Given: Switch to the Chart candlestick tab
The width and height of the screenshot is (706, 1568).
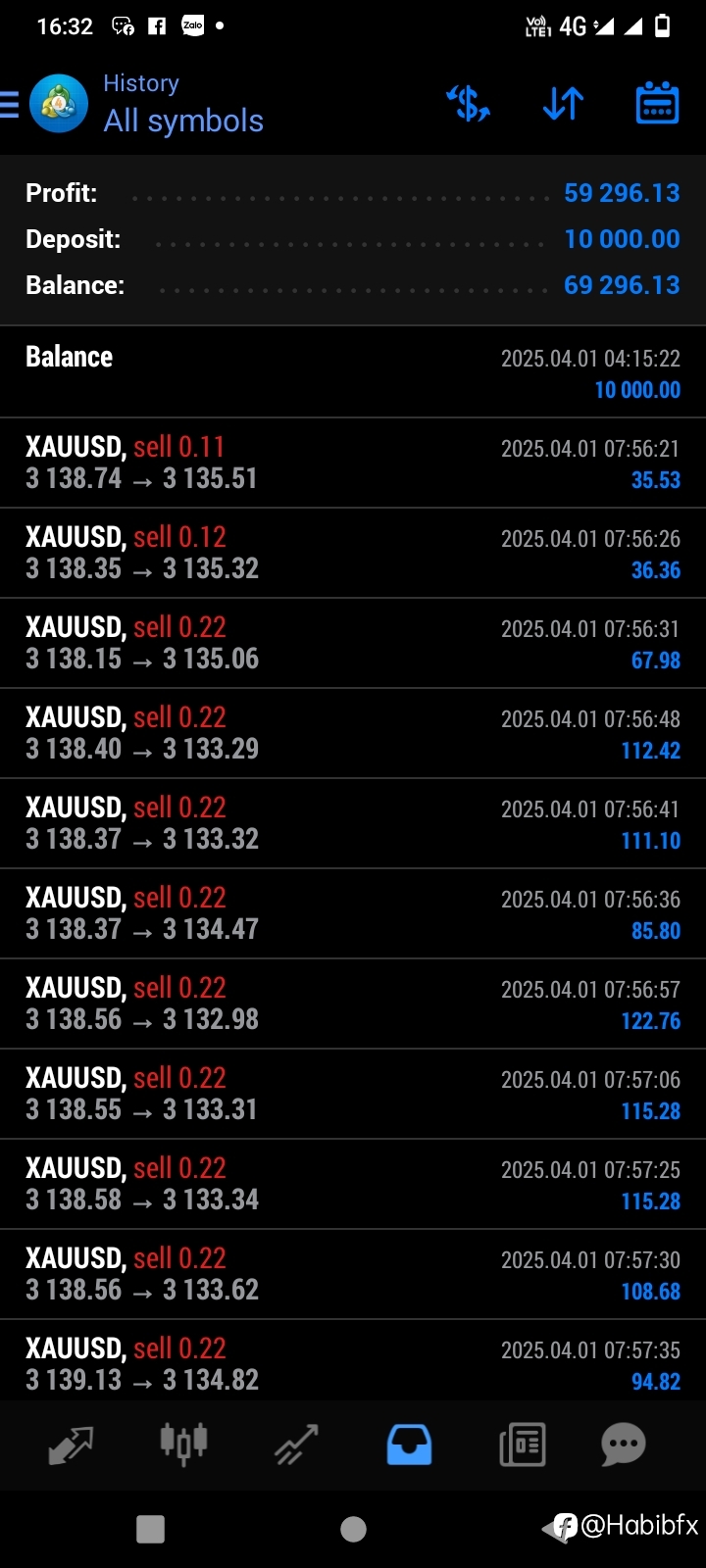Looking at the screenshot, I should 183,1444.
